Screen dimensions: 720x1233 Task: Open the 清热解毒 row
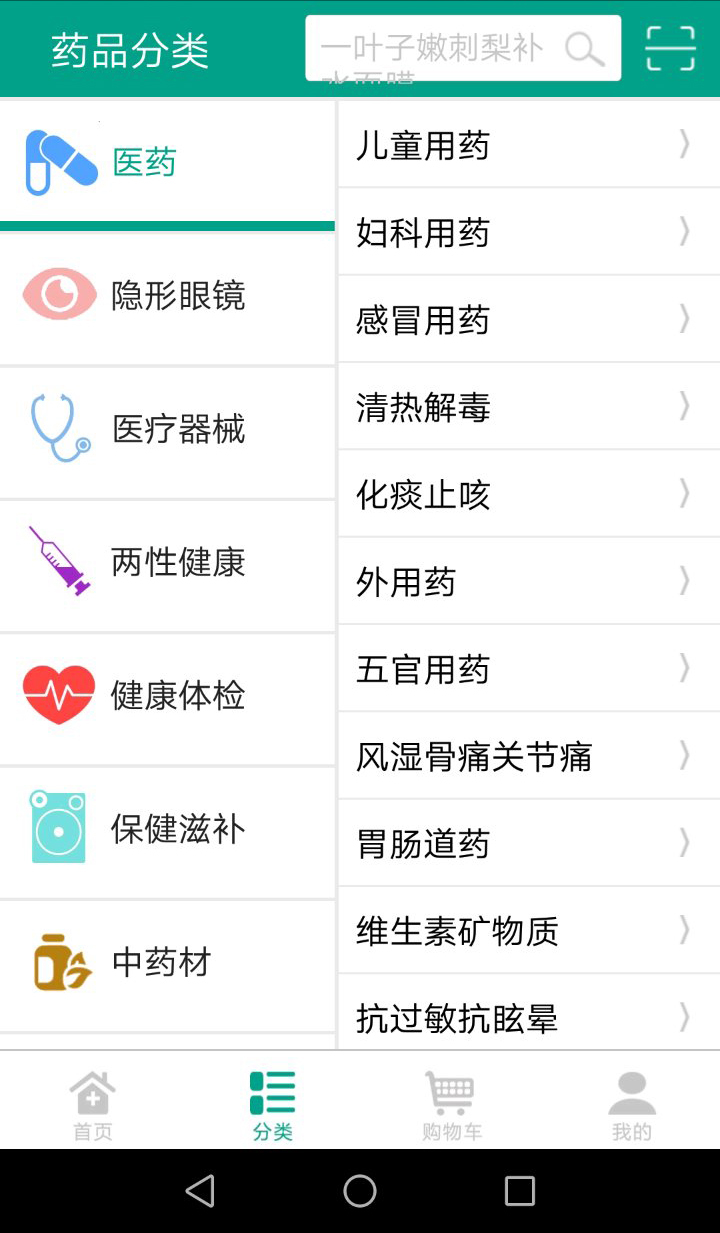click(x=528, y=407)
